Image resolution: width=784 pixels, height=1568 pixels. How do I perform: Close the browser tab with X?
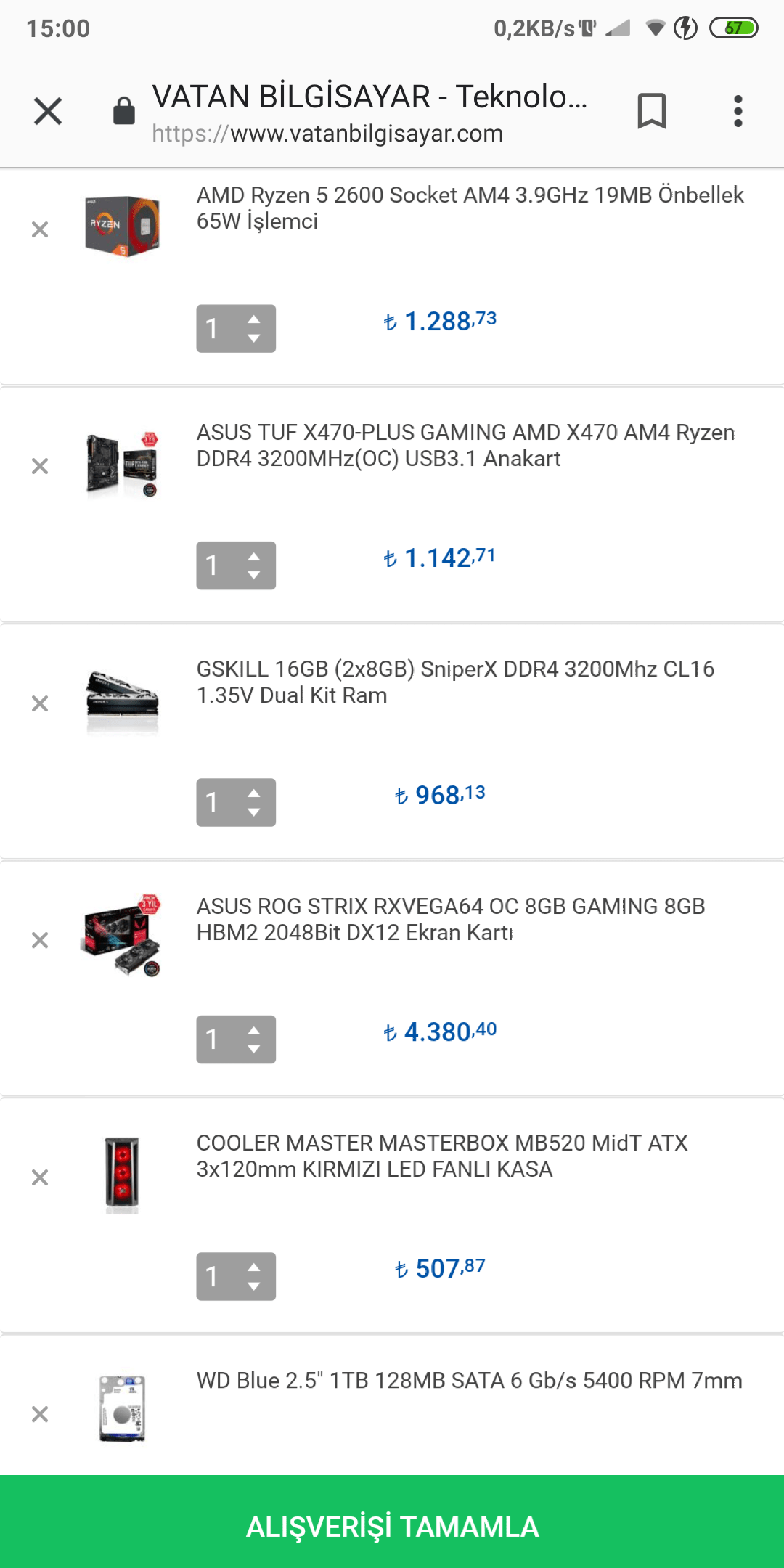click(x=48, y=111)
